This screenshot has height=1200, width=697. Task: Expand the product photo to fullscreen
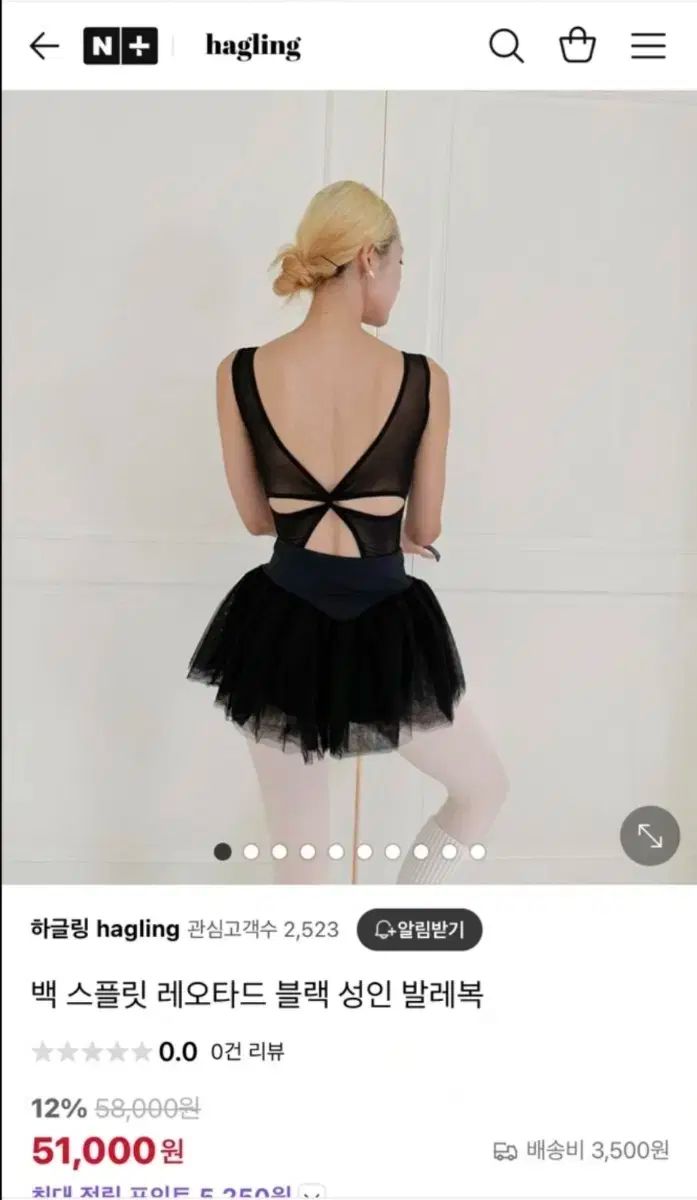click(649, 836)
